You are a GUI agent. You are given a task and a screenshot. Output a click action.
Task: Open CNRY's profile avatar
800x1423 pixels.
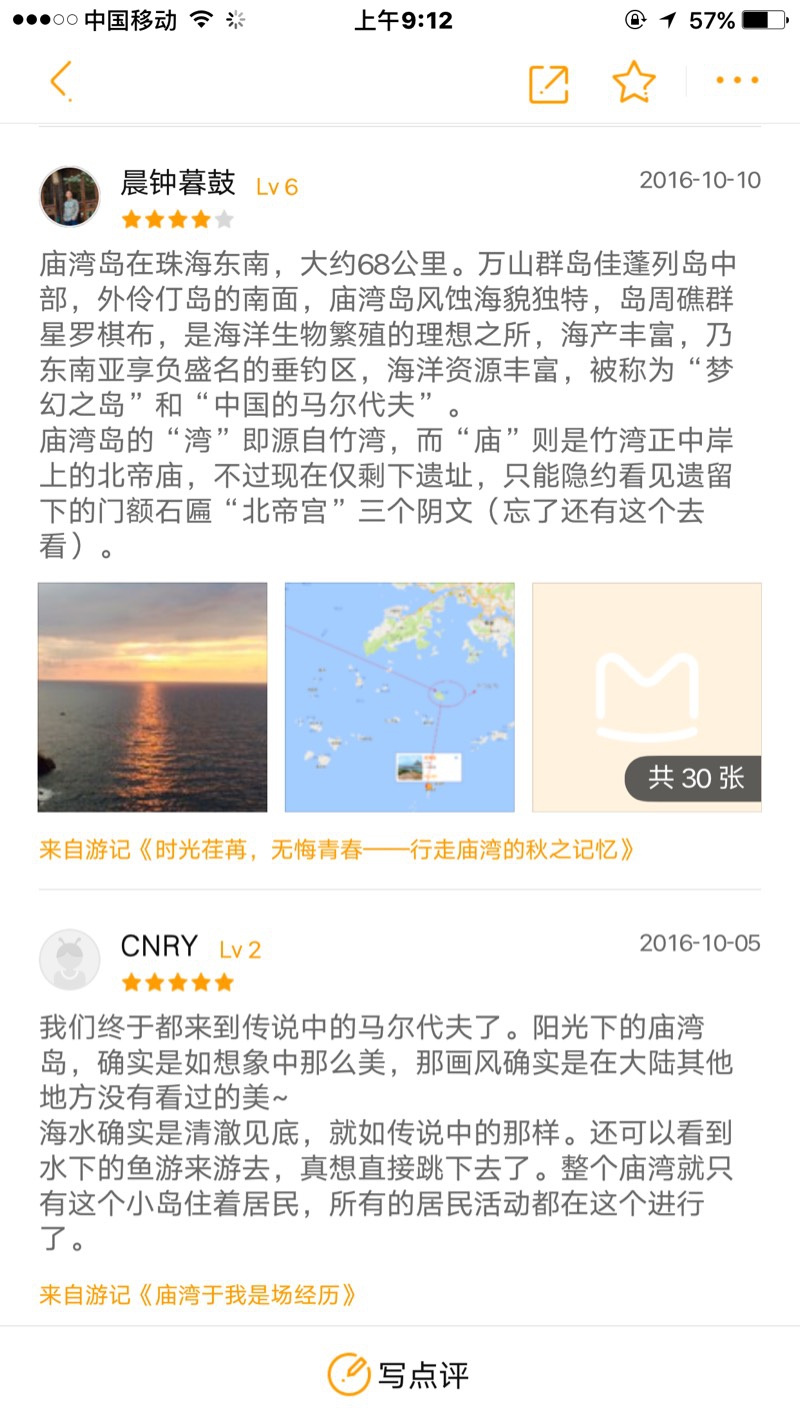pyautogui.click(x=70, y=959)
